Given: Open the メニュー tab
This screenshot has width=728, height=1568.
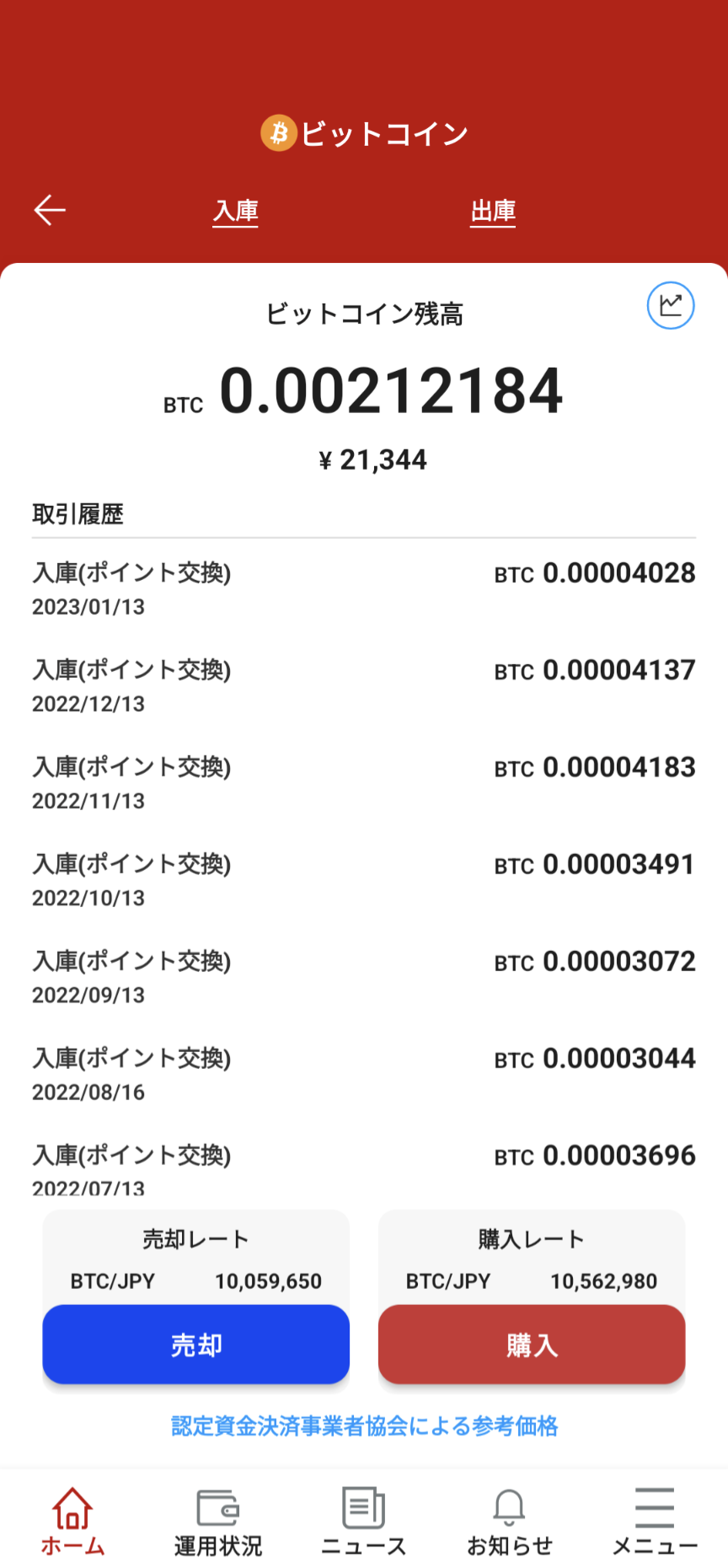Looking at the screenshot, I should click(655, 1521).
